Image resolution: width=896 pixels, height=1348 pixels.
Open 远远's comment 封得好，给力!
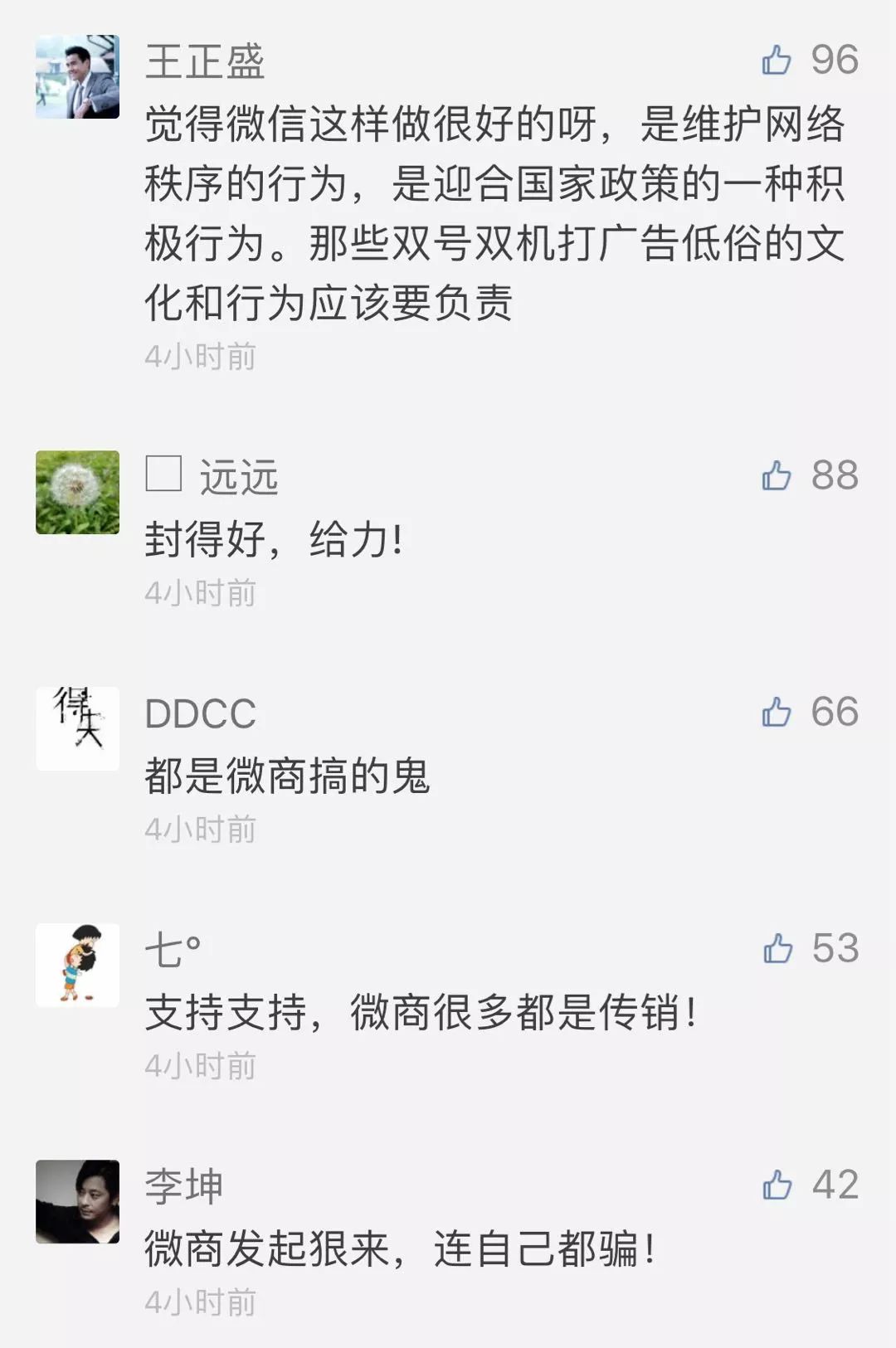(x=274, y=539)
